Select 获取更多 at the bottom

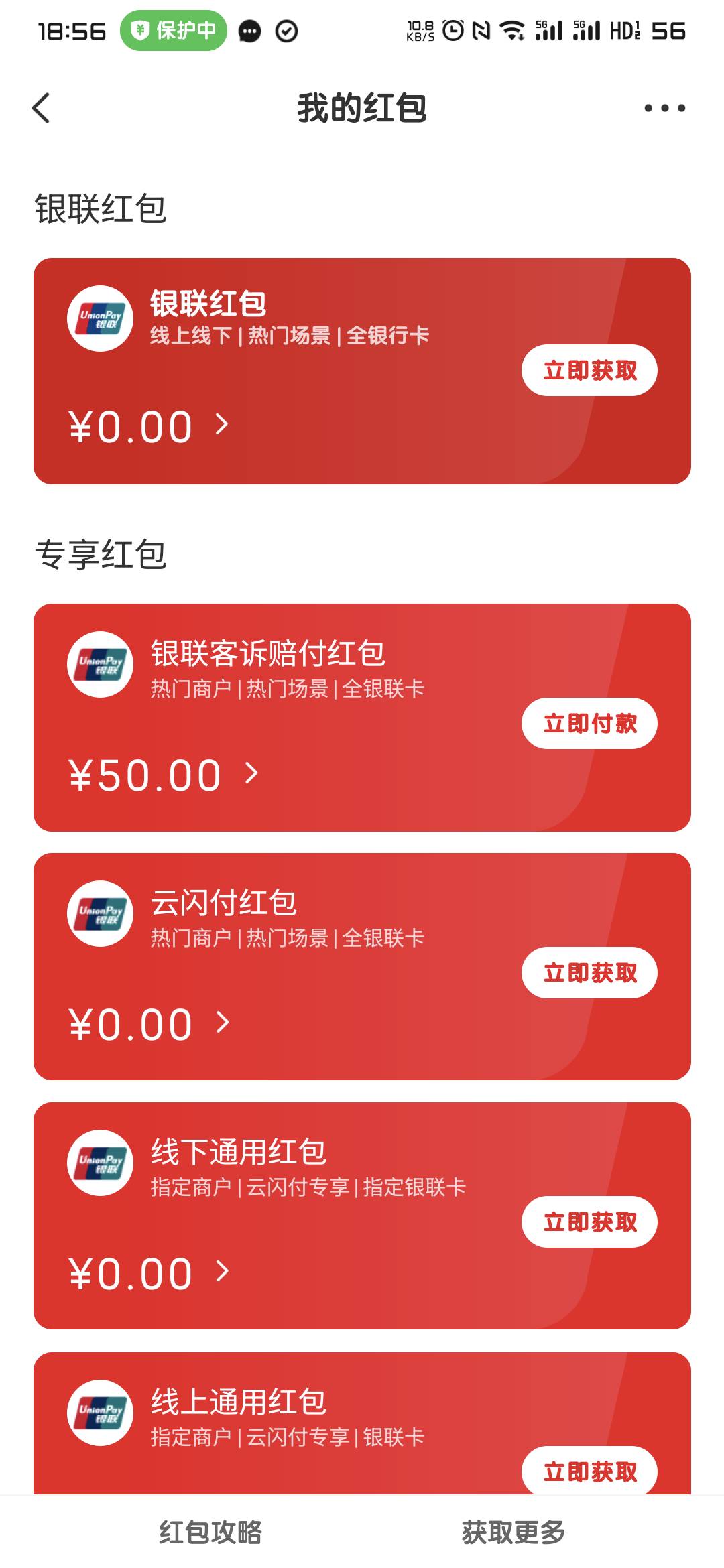(514, 1532)
